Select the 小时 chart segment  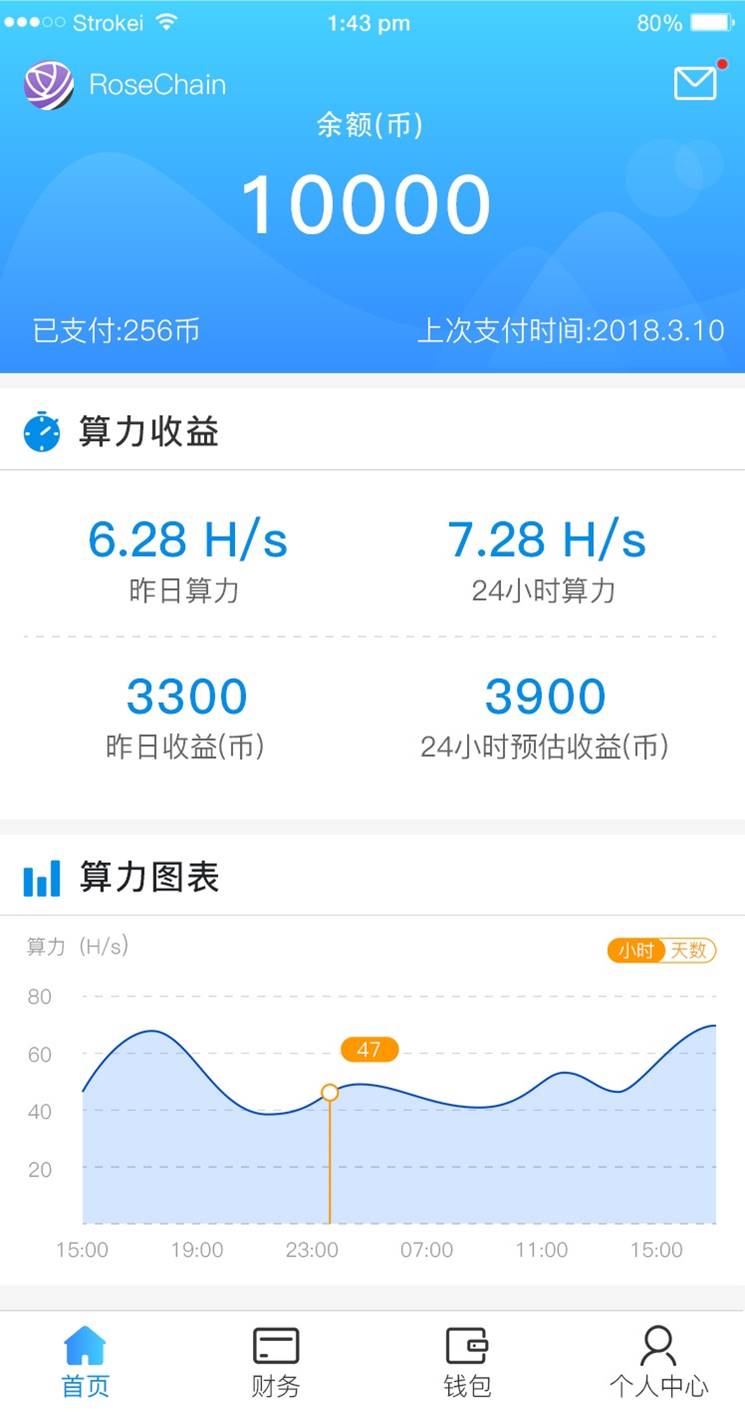636,950
